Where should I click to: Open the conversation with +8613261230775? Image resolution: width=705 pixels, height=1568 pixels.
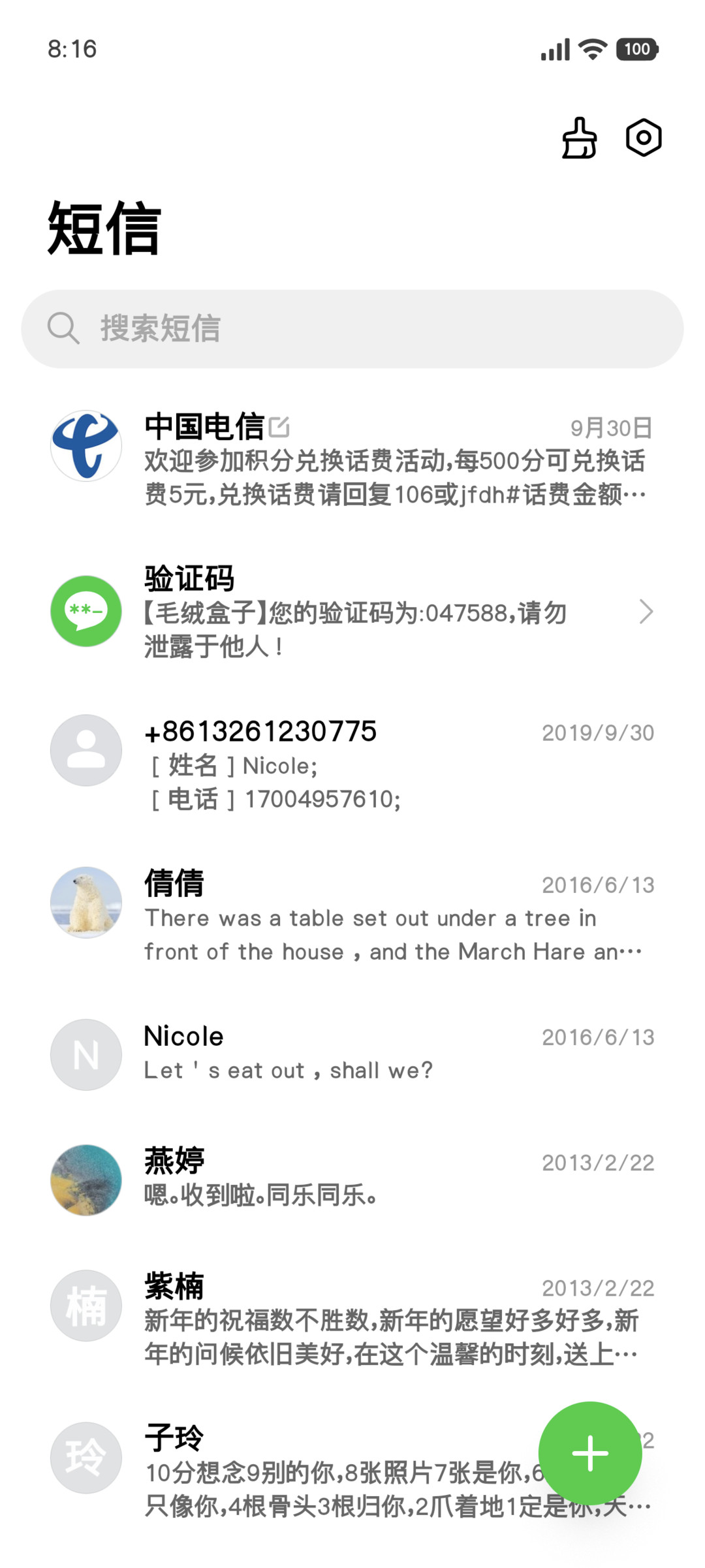pyautogui.click(x=352, y=764)
